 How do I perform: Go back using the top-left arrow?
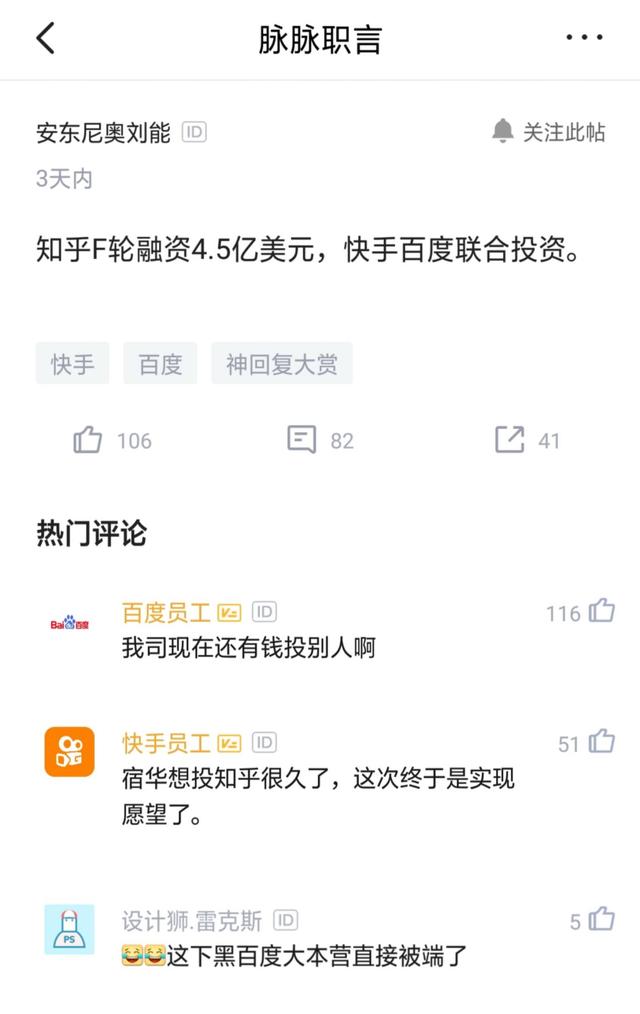pos(45,38)
